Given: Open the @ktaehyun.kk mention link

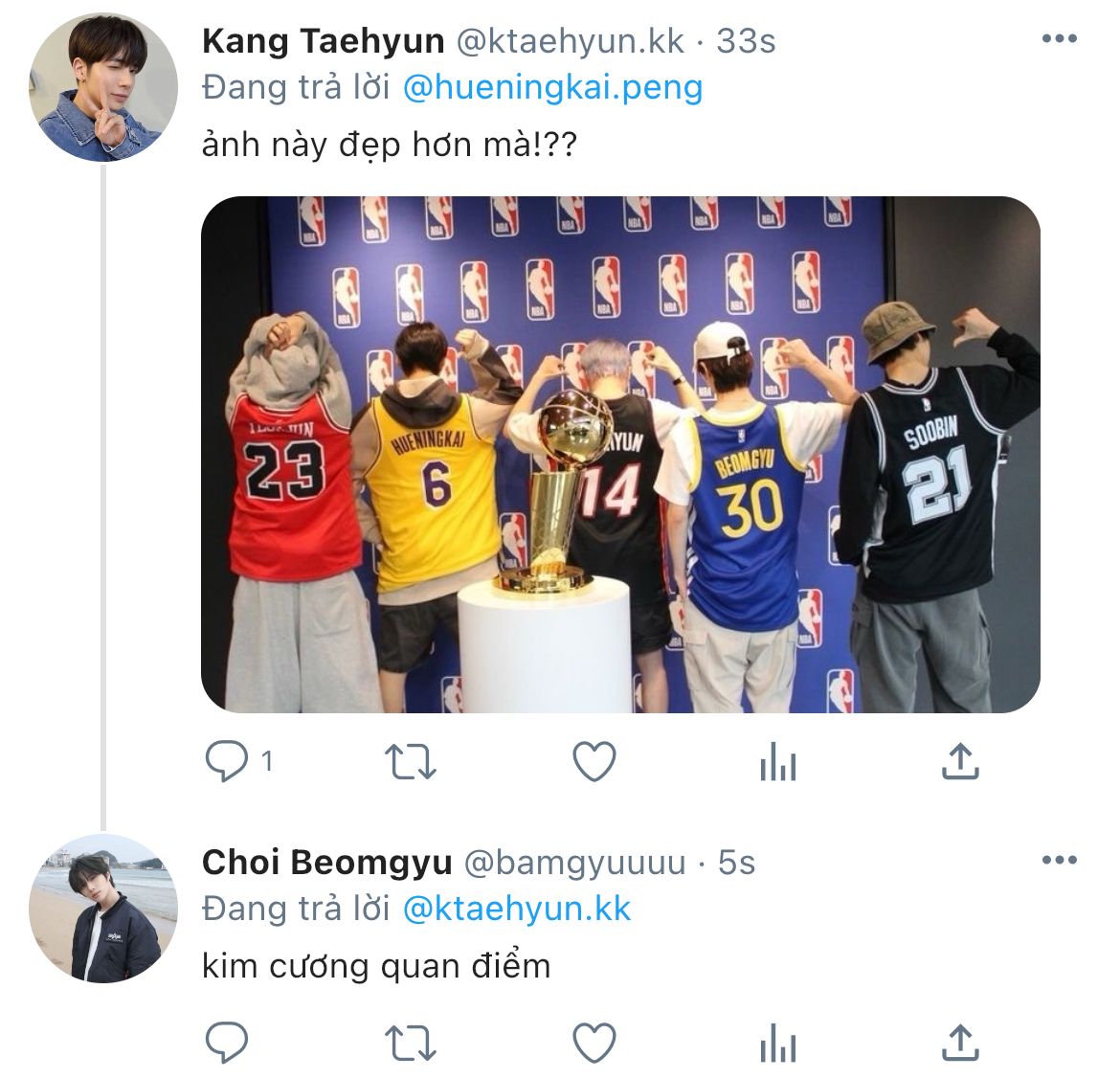Looking at the screenshot, I should coord(517,909).
